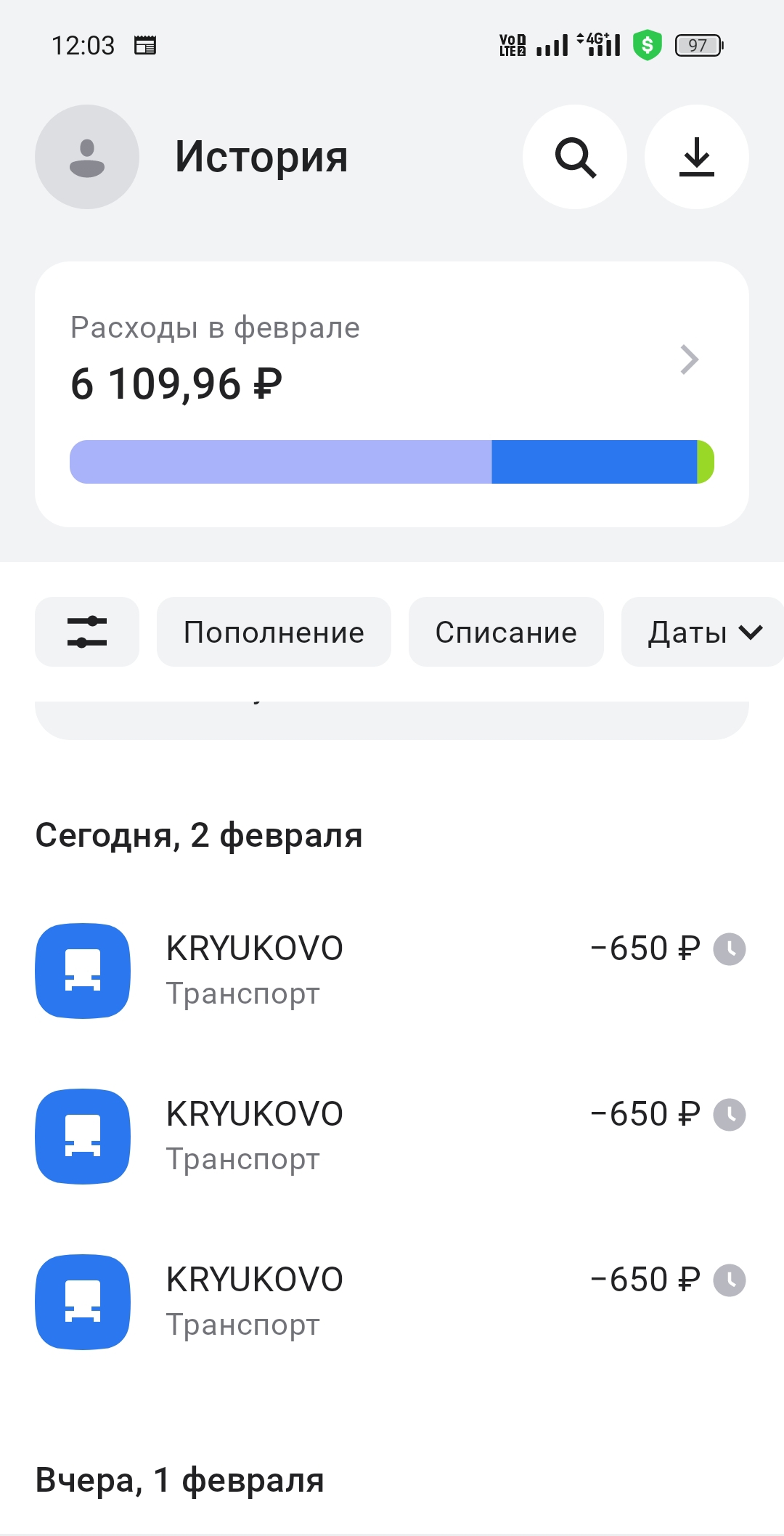Select the Списание filter chip
Screen dimensions: 784x1536
506,632
